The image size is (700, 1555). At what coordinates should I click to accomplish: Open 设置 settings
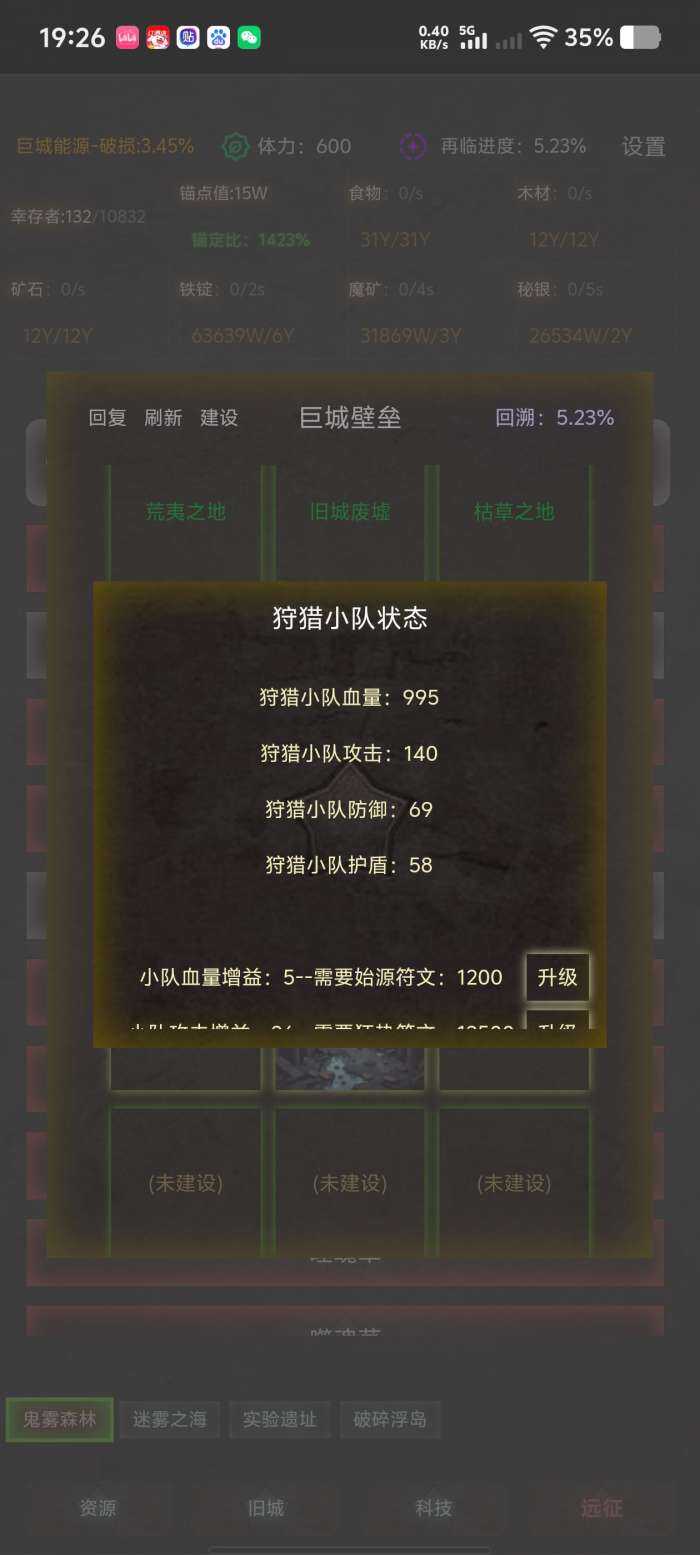point(643,146)
